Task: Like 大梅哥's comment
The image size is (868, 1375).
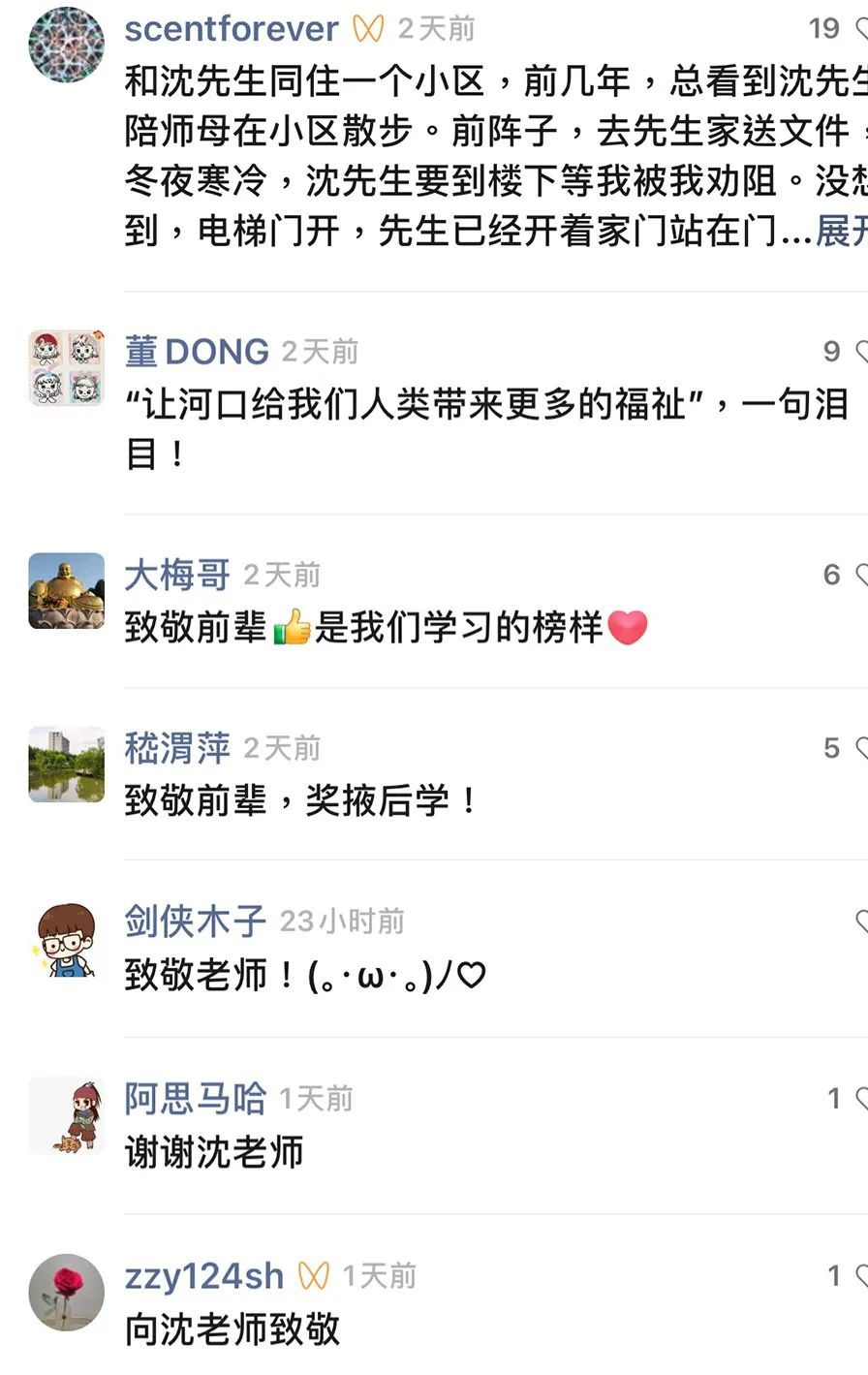Action: [x=860, y=576]
